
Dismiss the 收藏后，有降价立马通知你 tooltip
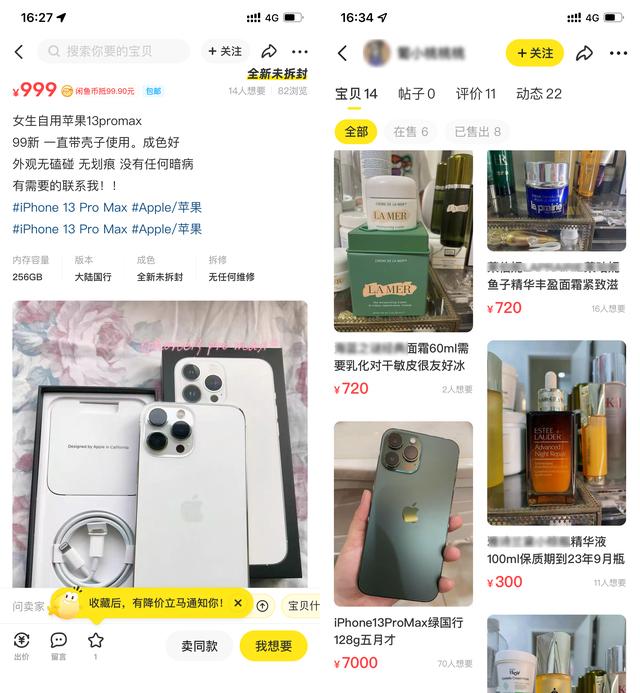click(x=238, y=602)
